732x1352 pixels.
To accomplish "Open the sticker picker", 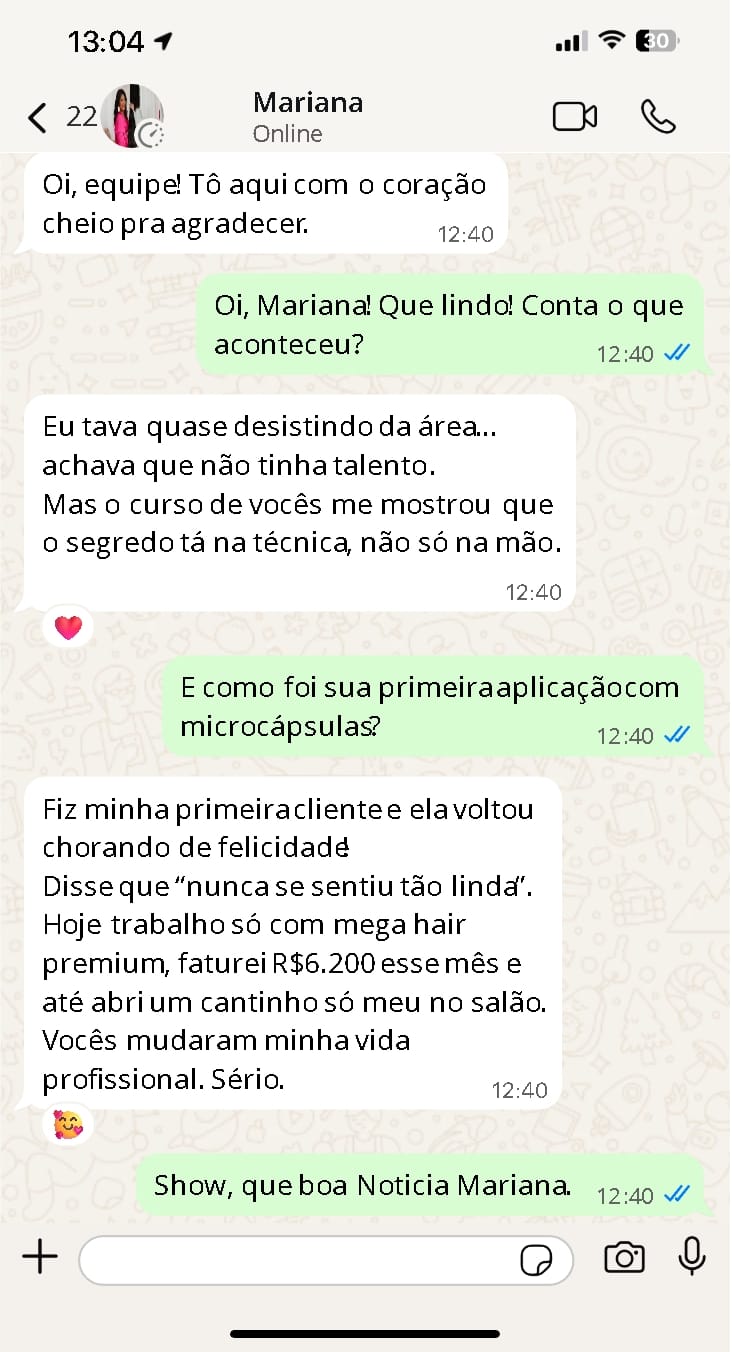I will coord(537,1260).
